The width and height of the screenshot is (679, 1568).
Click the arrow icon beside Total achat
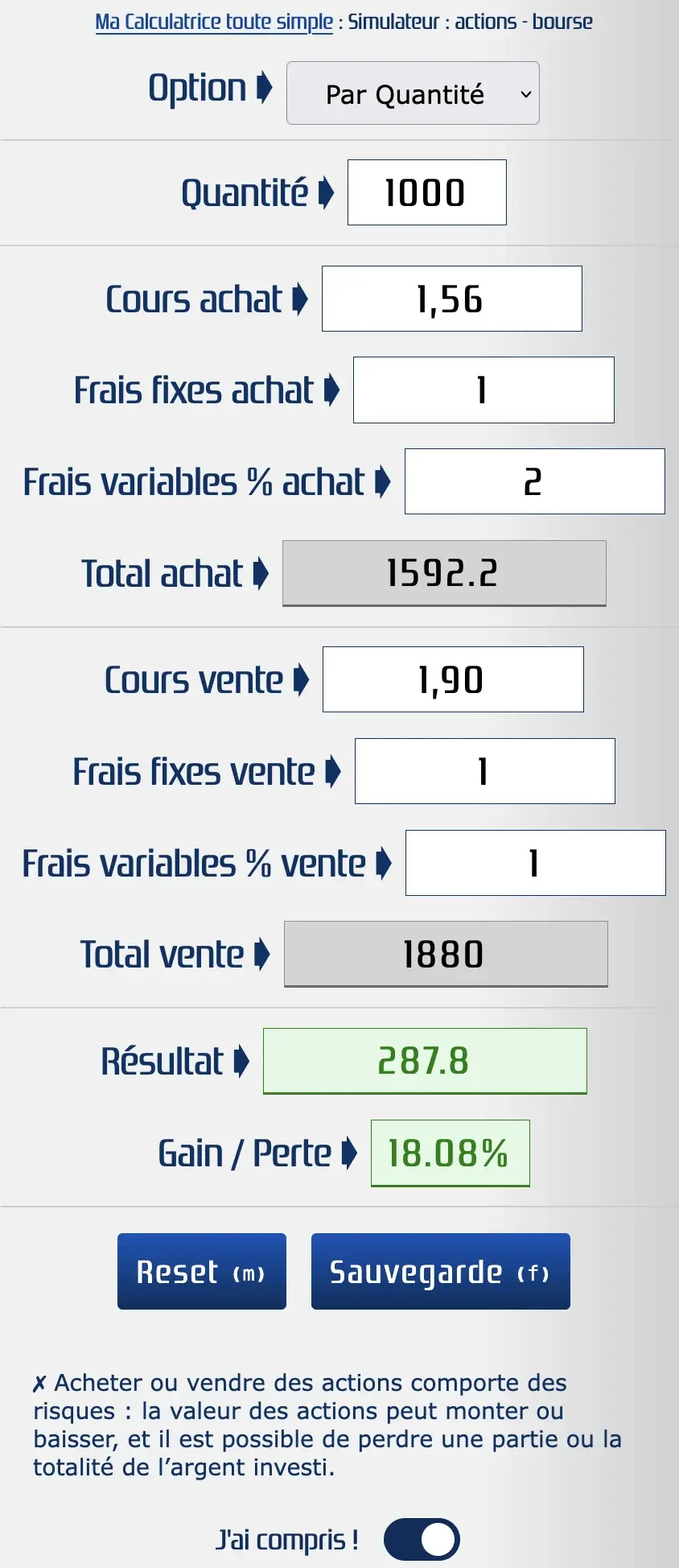tap(261, 574)
